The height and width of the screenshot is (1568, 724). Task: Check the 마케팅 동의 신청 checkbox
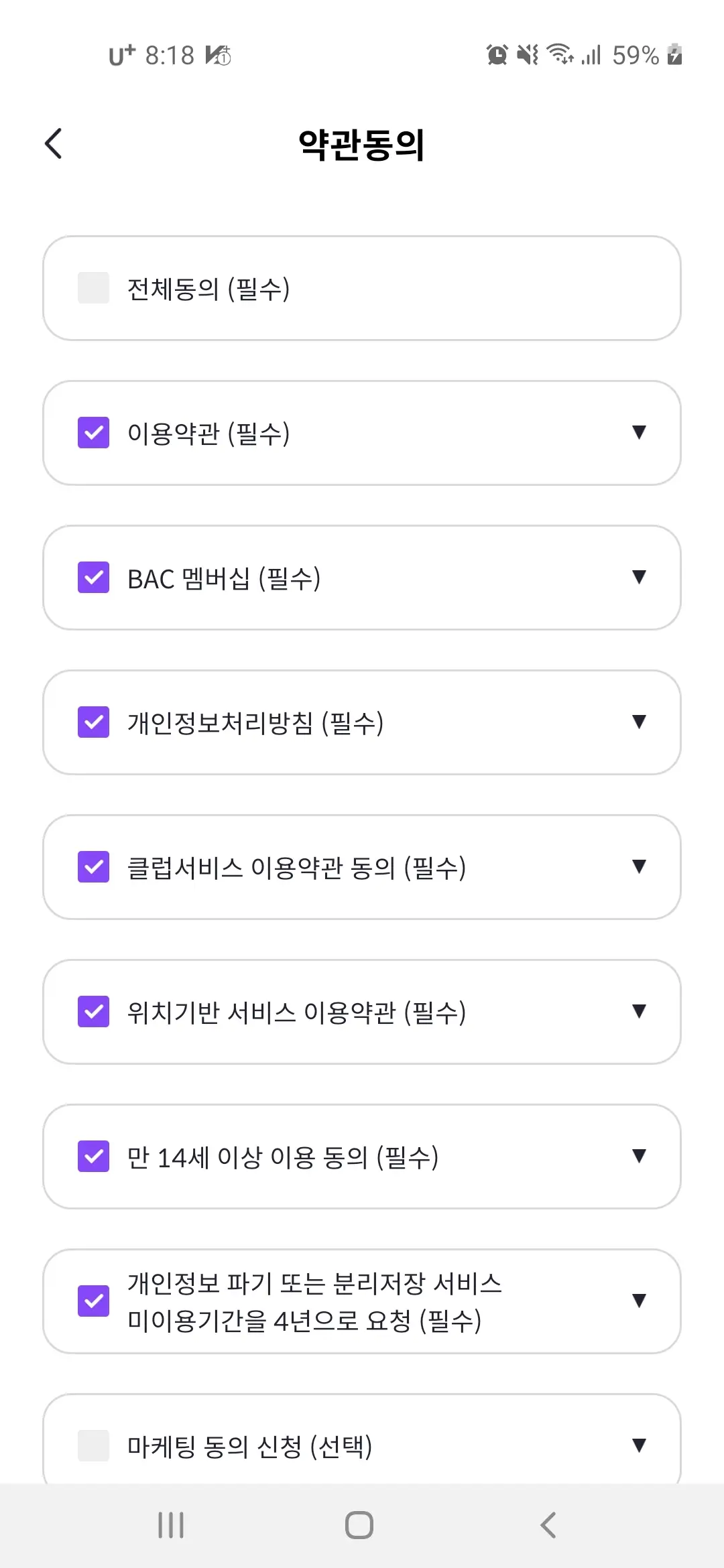(x=93, y=1447)
